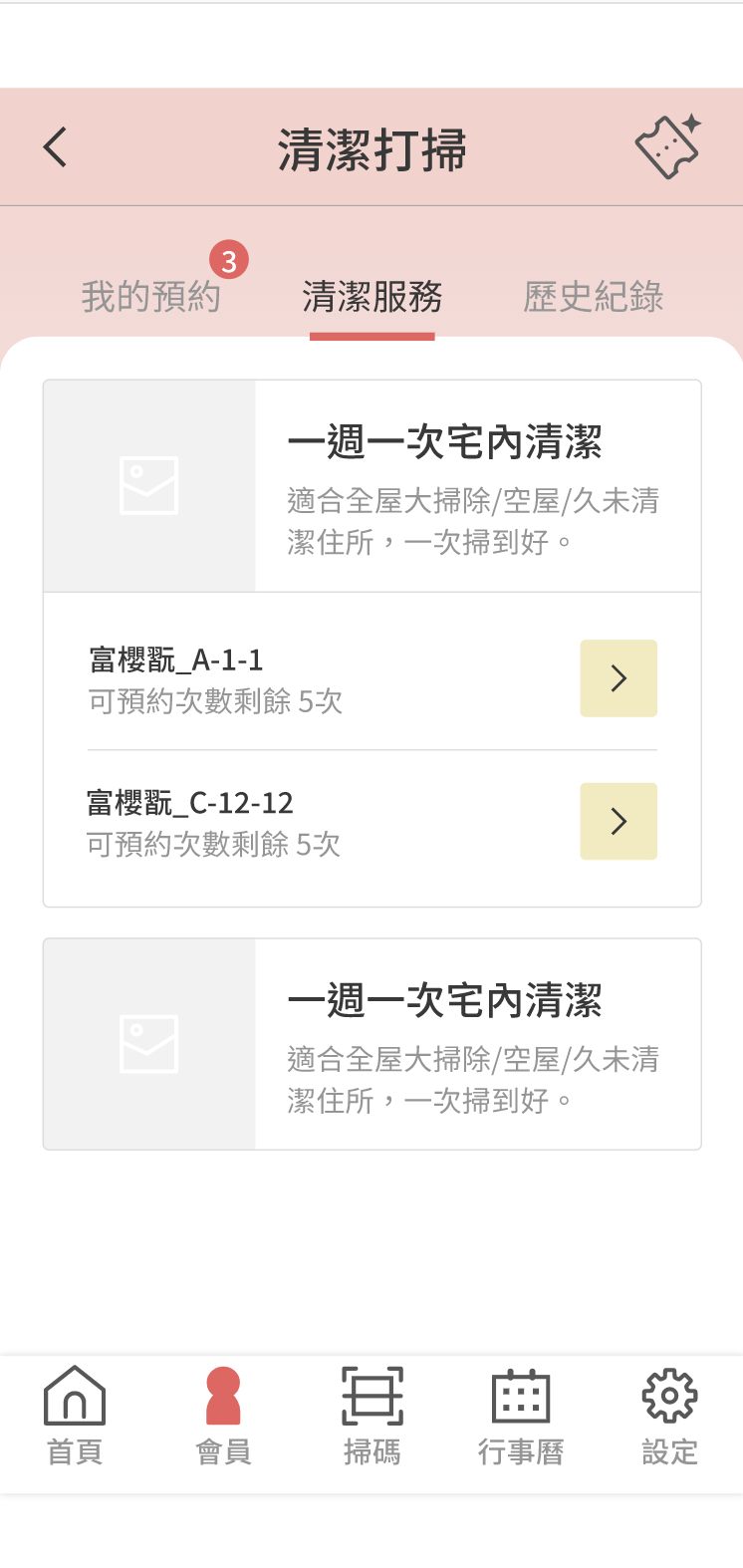The height and width of the screenshot is (1568, 743).
Task: Open the coupon ticket icon
Action: [x=668, y=147]
